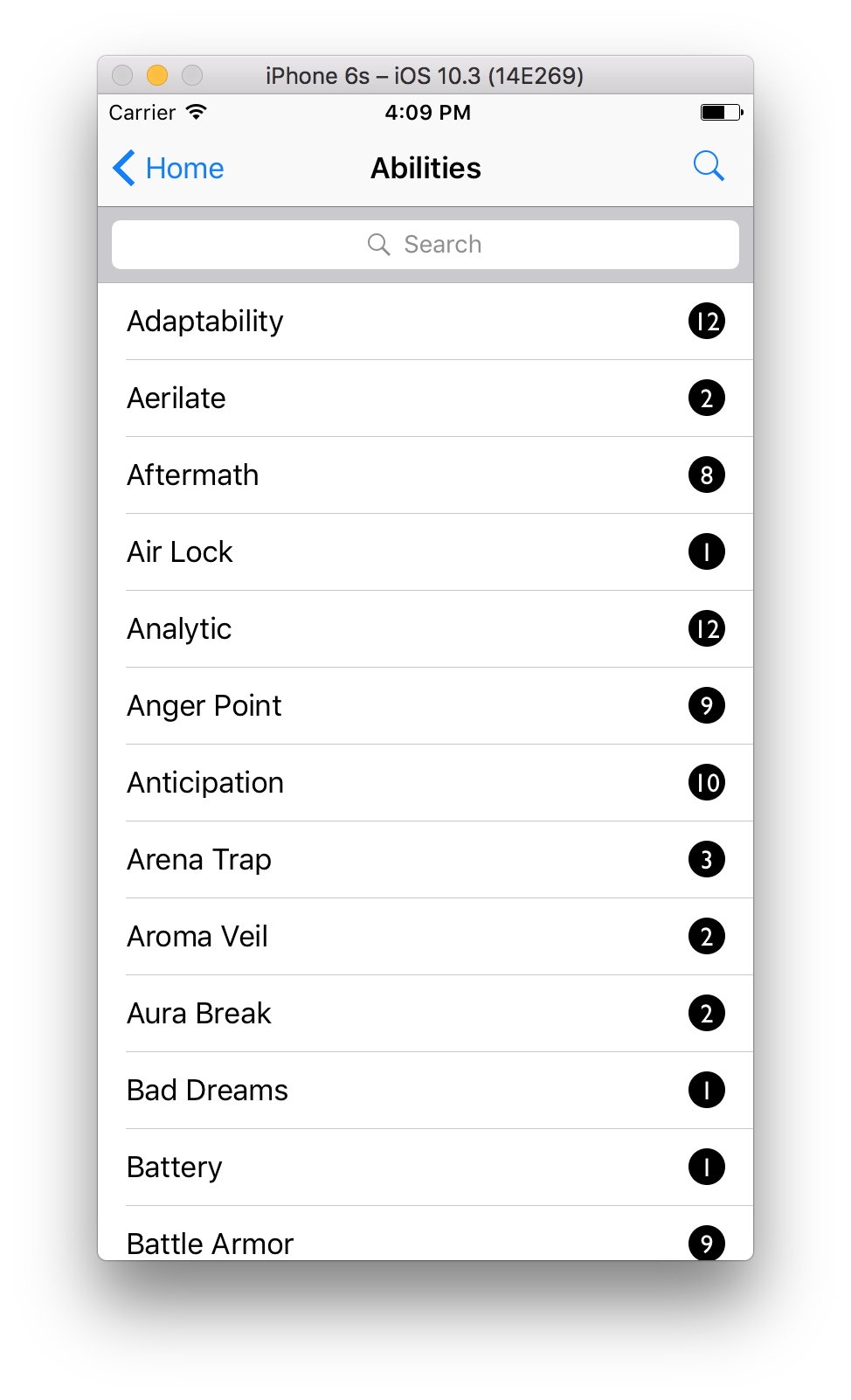Open the Analytic entry
The image size is (851, 1400).
click(x=425, y=629)
